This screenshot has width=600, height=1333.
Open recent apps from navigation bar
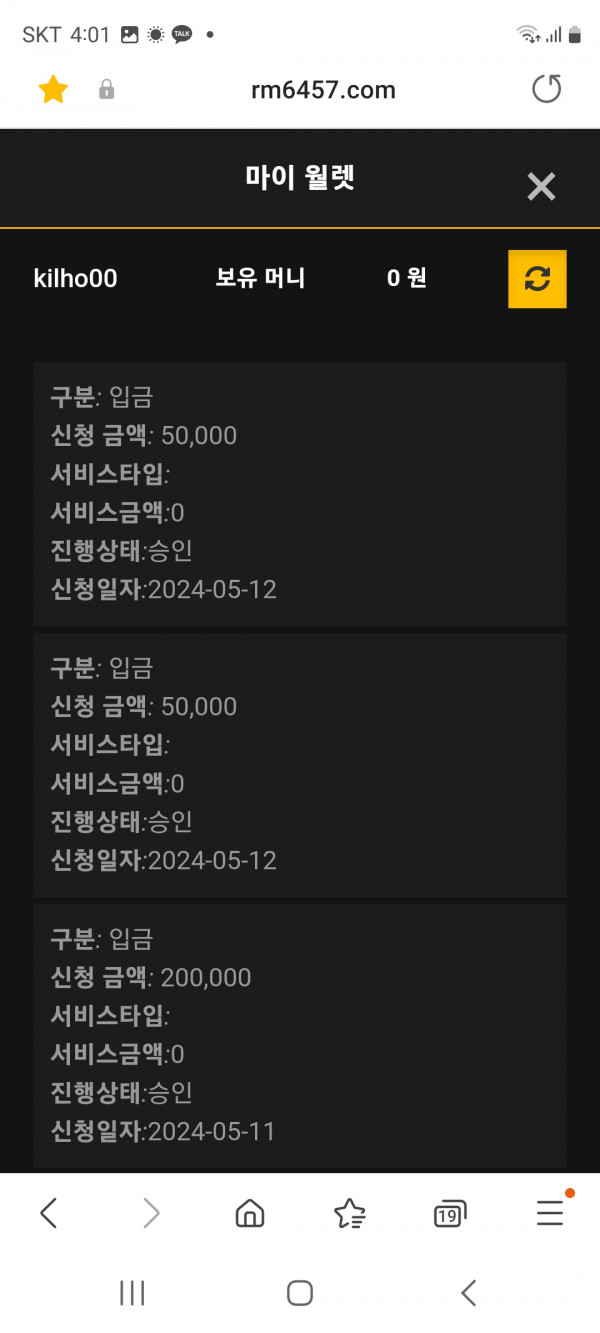pyautogui.click(x=132, y=1293)
